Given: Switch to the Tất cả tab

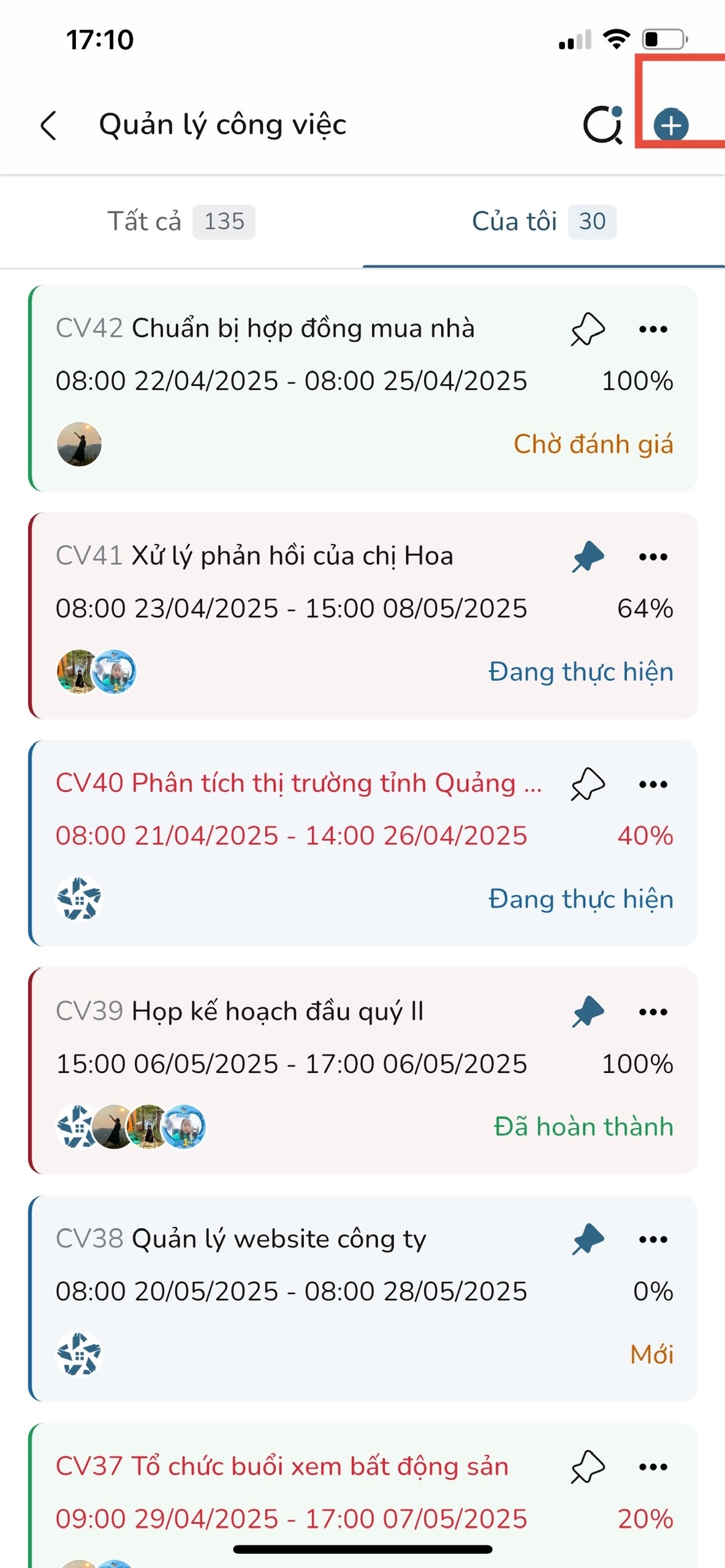Looking at the screenshot, I should click(181, 221).
